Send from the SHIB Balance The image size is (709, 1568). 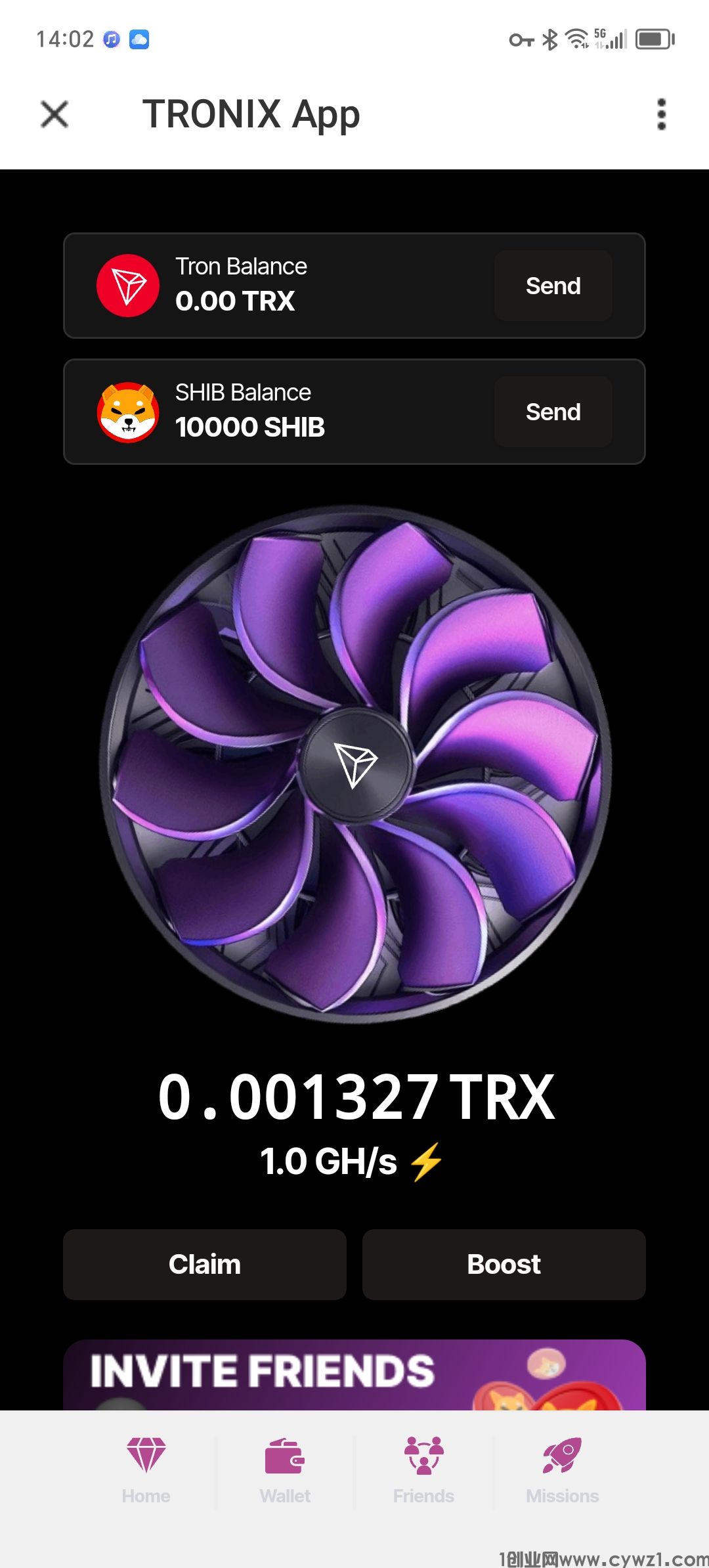click(x=553, y=412)
